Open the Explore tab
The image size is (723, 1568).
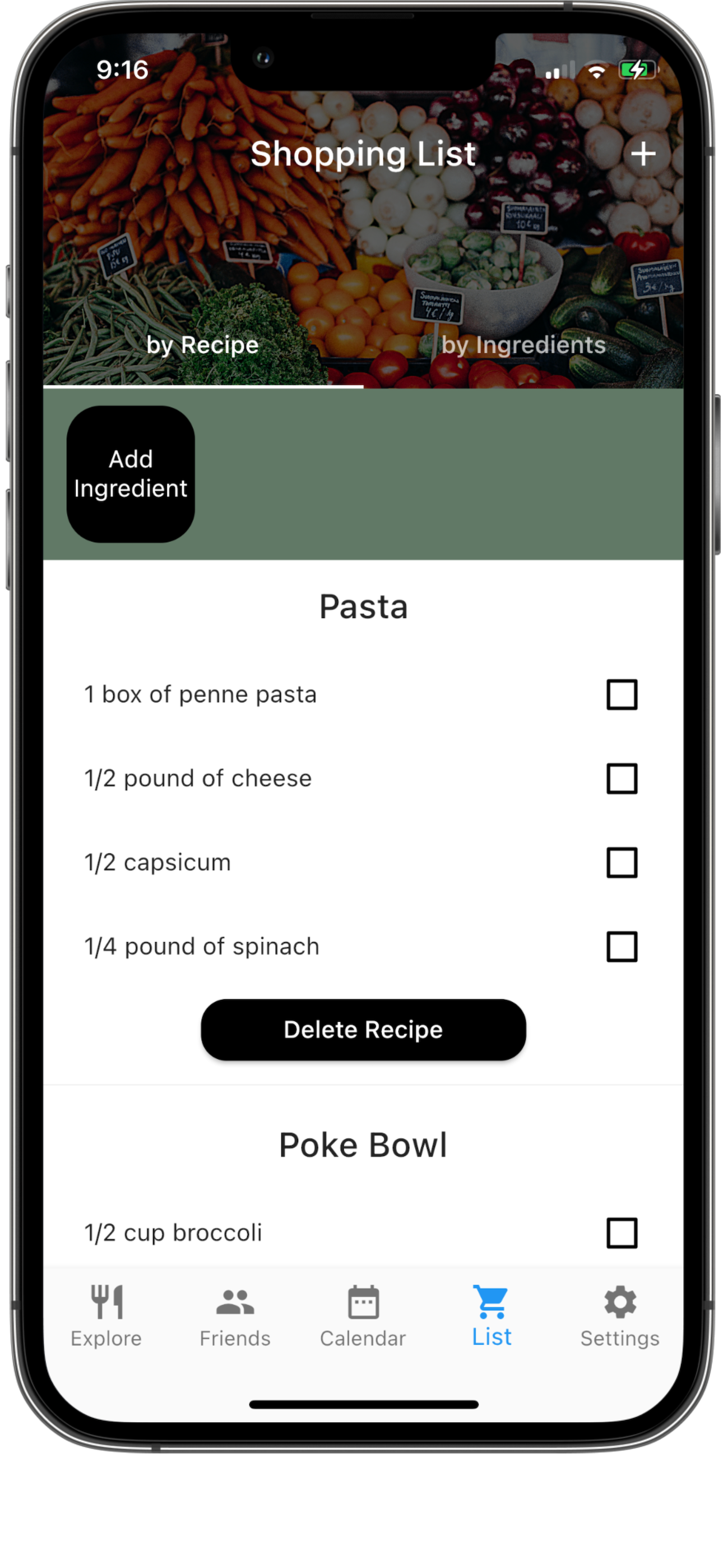point(106,1315)
